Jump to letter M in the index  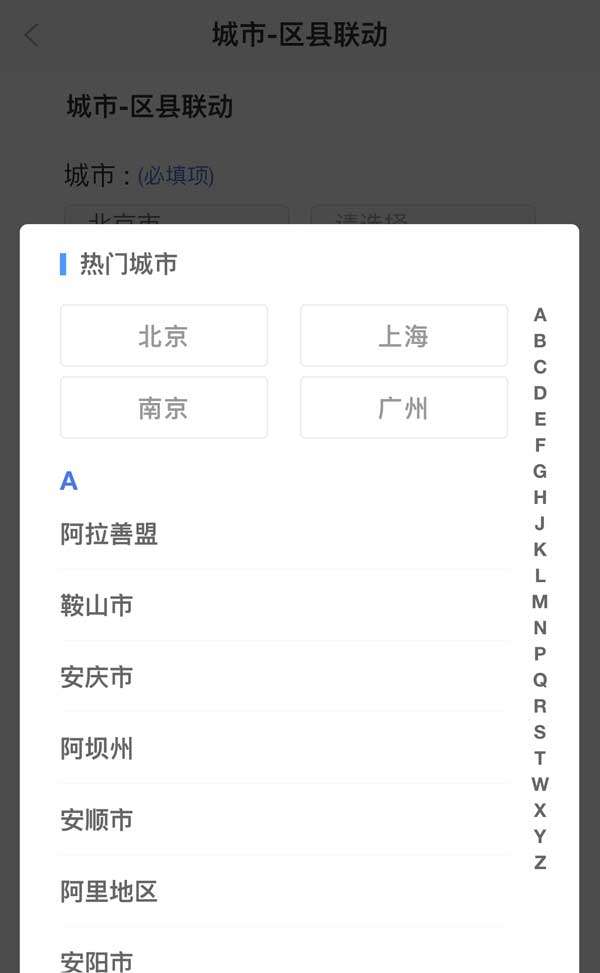540,602
